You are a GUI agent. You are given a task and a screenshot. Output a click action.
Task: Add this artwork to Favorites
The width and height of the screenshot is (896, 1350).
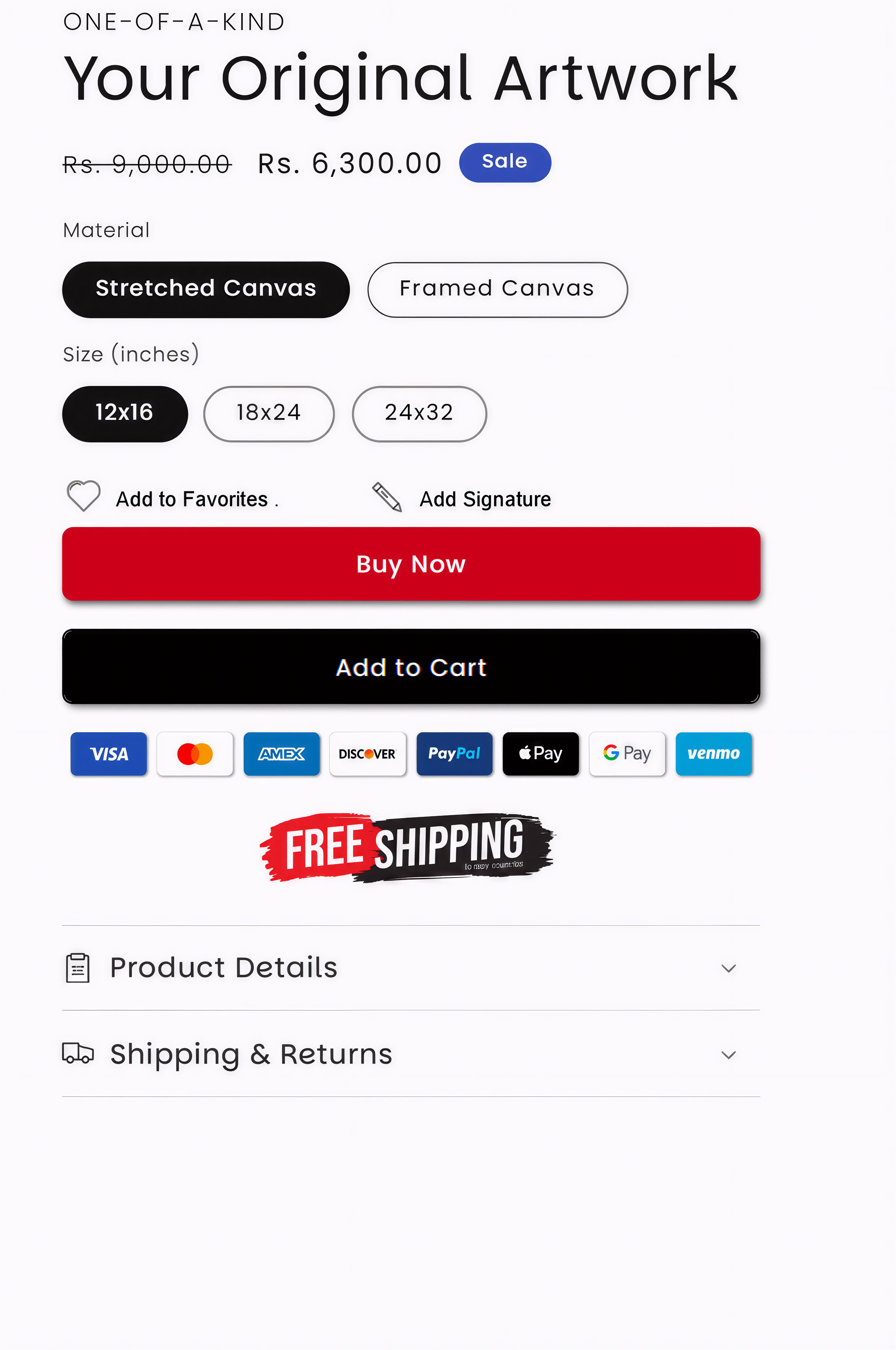[171, 498]
